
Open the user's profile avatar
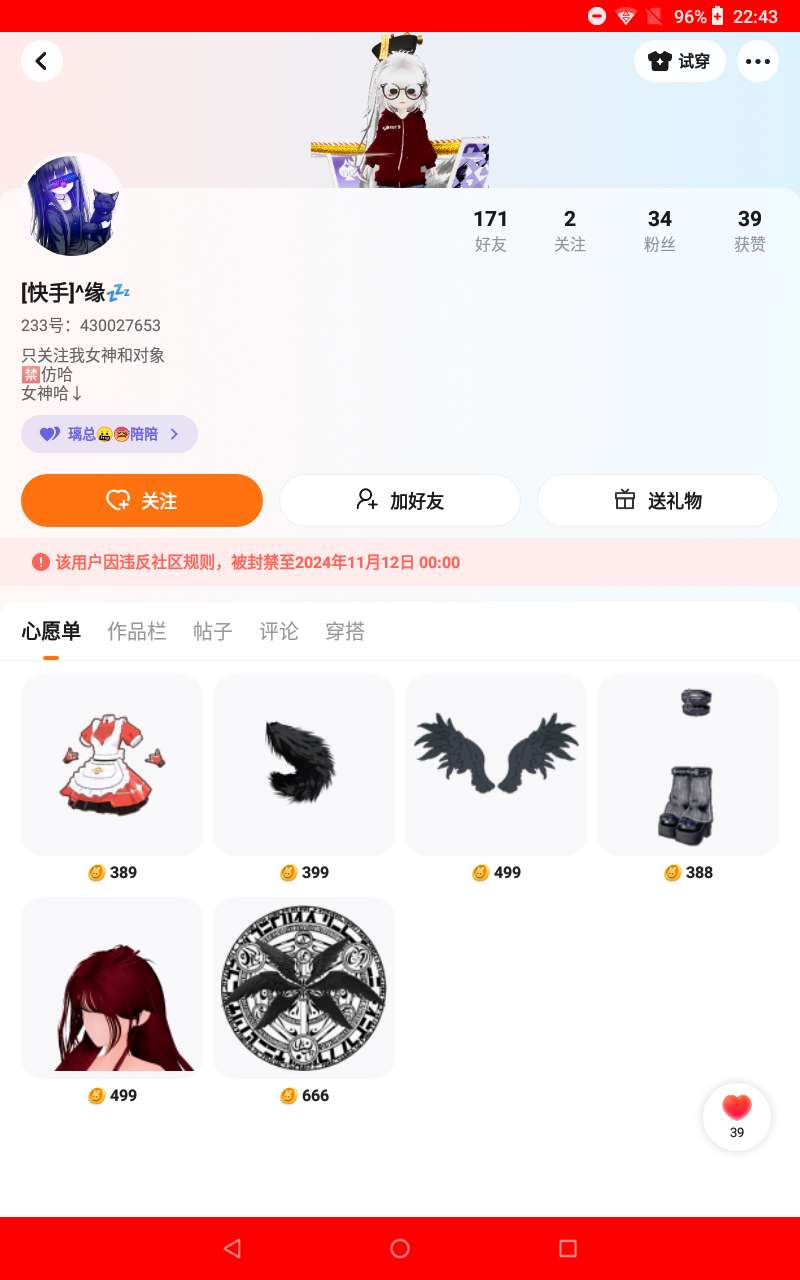pyautogui.click(x=72, y=205)
